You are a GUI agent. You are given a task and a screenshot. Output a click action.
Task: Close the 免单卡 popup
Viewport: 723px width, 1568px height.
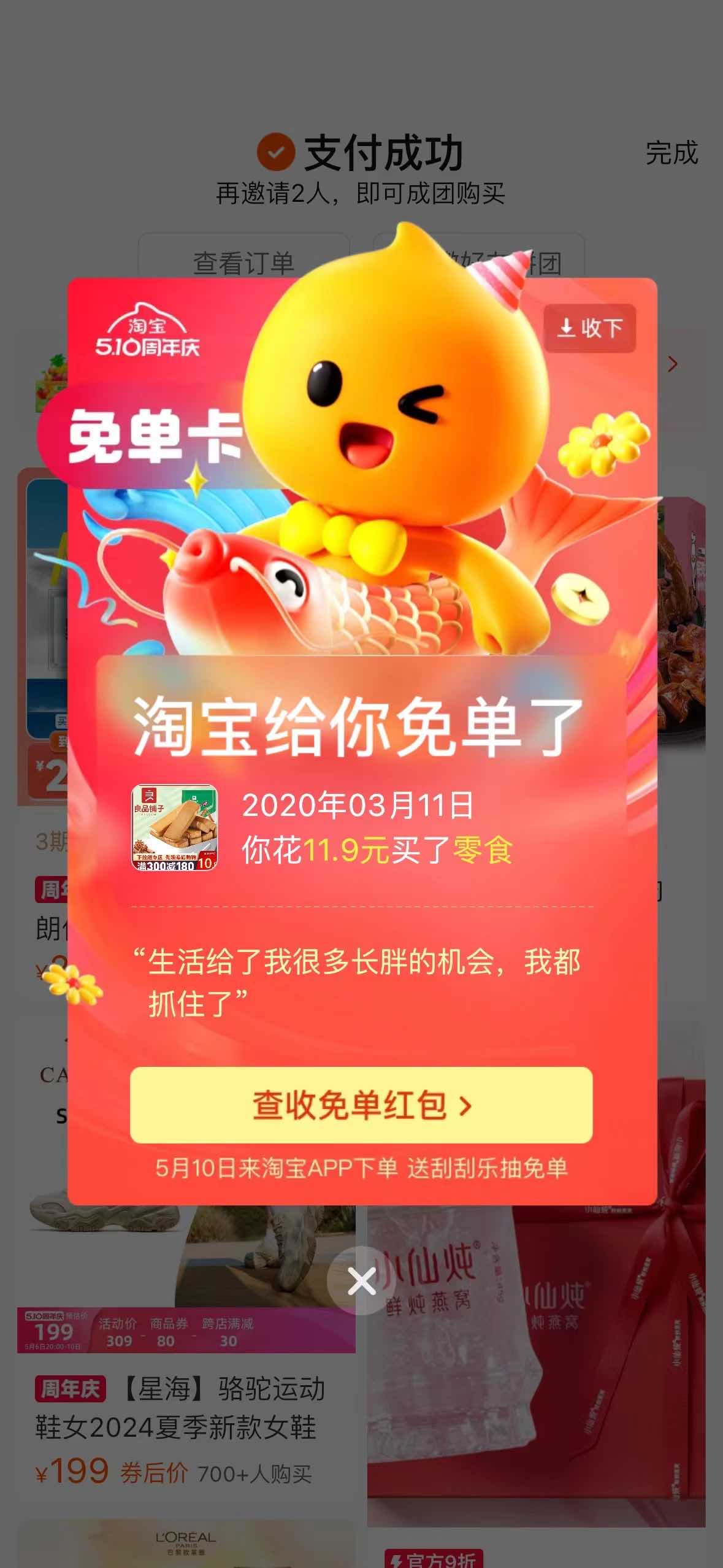point(361,1280)
